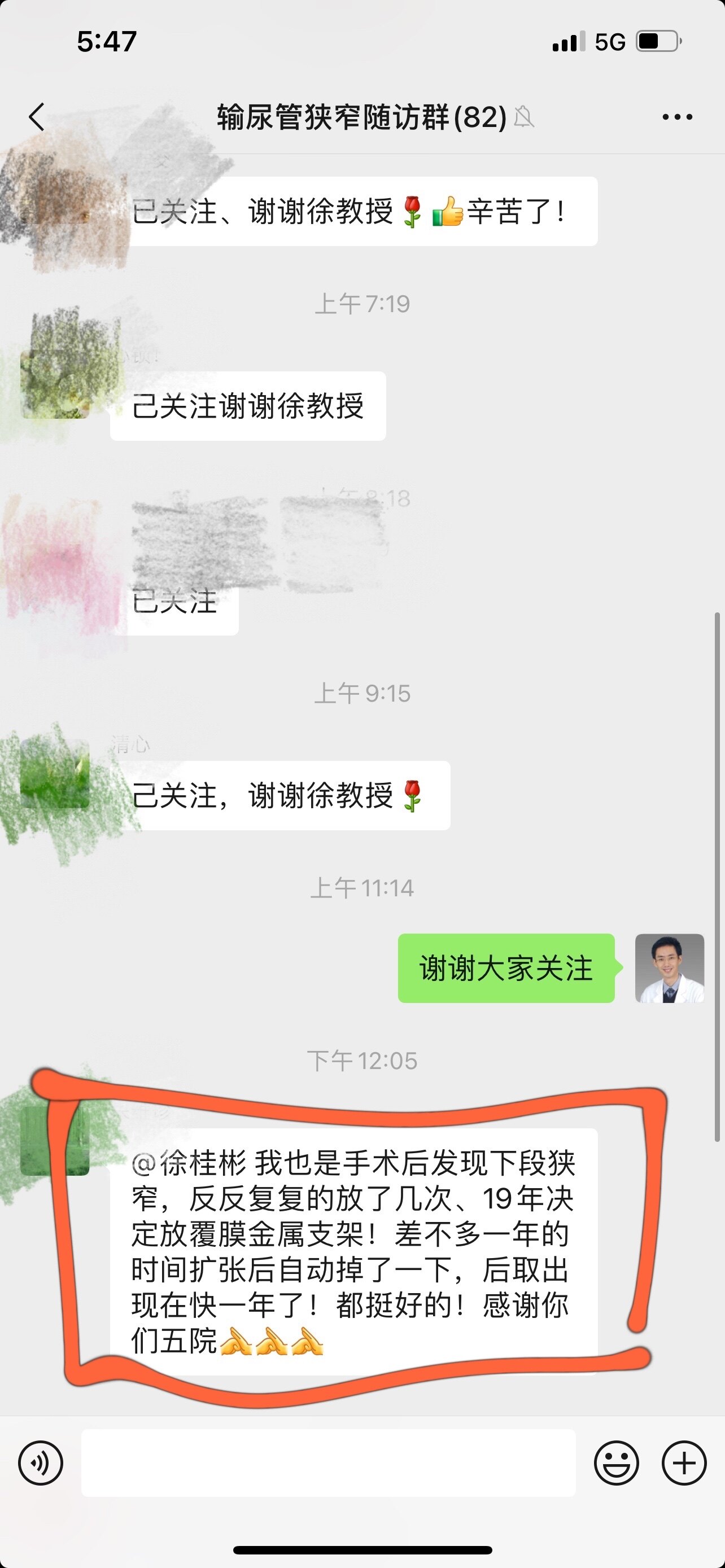This screenshot has width=725, height=1568.
Task: Open the doctor's profile avatar
Action: [x=669, y=968]
